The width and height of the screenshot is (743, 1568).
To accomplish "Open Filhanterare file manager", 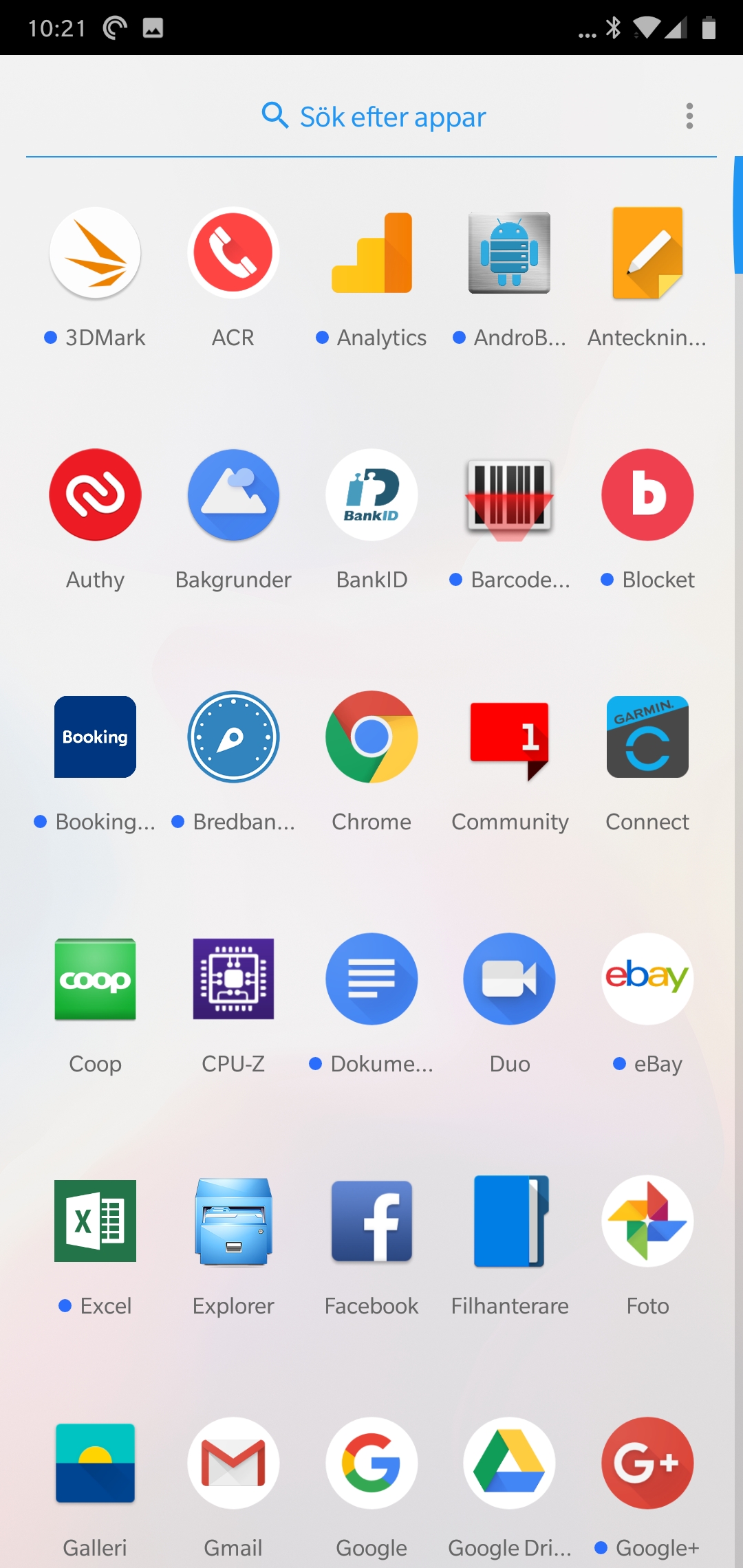I will (510, 1221).
